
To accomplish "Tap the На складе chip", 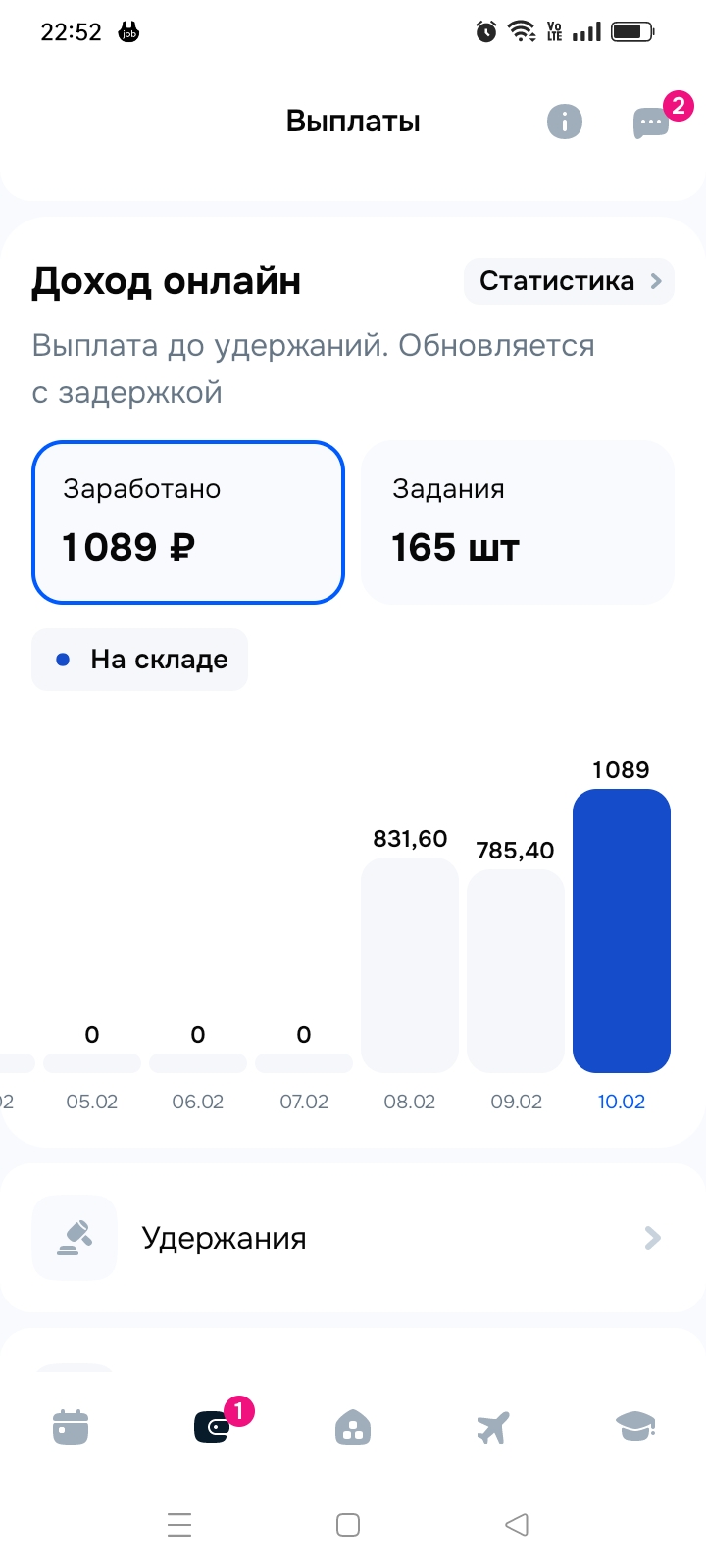I will coord(139,660).
